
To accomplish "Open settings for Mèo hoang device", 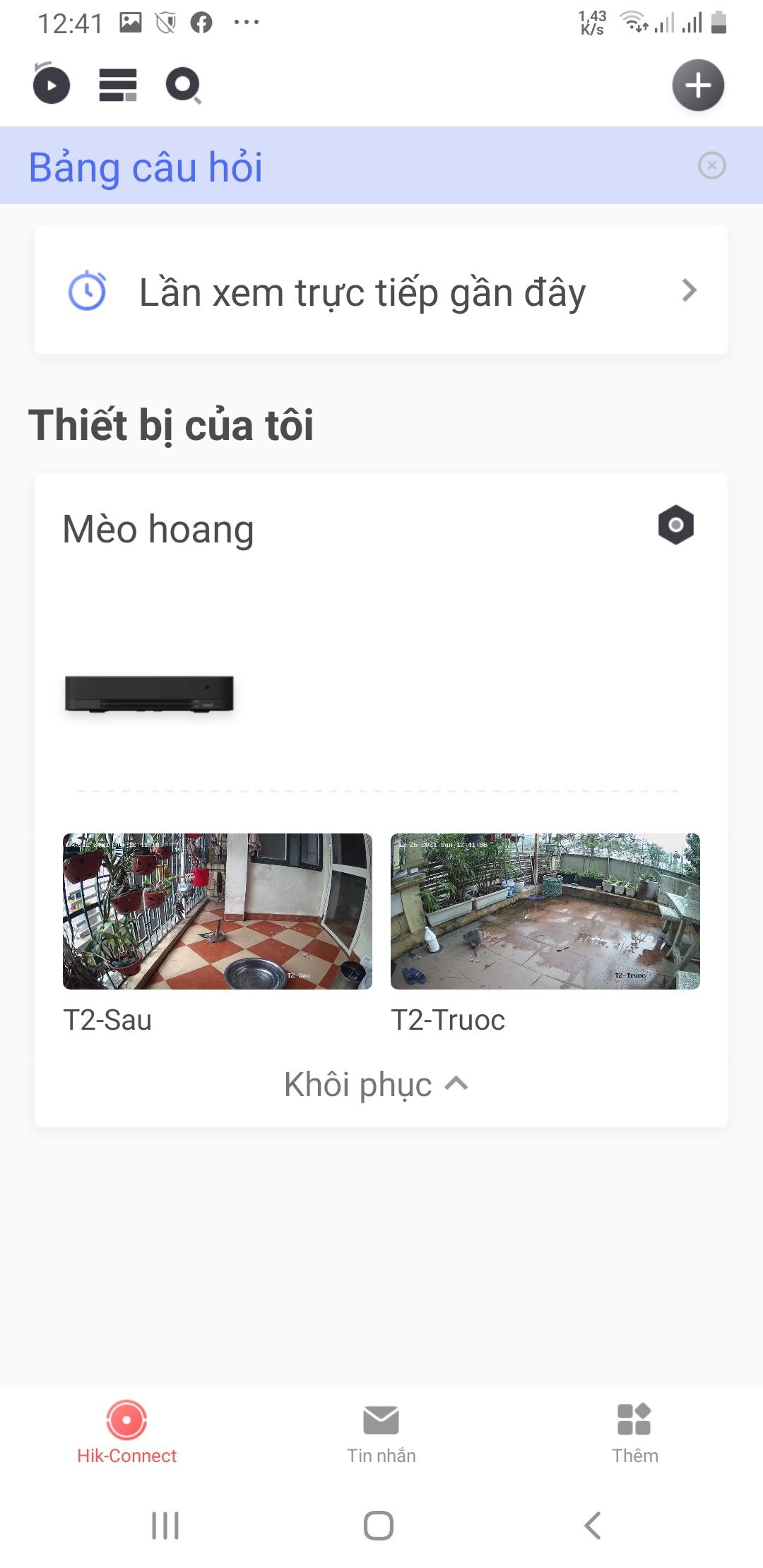I will point(676,525).
